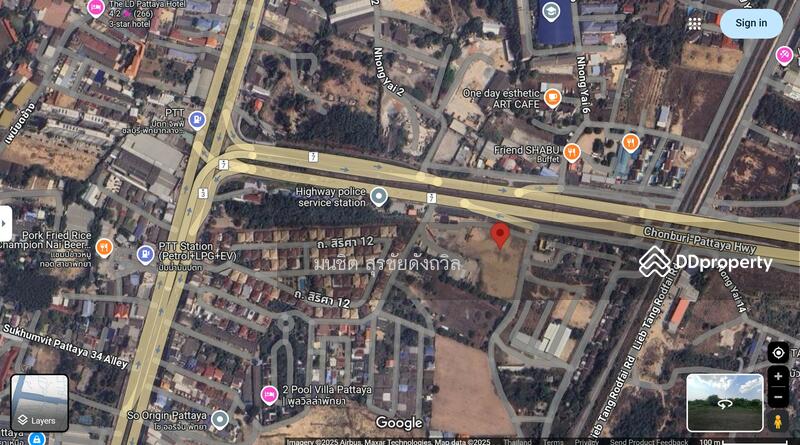Tap the Sign in button
800x445 pixels.
click(x=751, y=23)
